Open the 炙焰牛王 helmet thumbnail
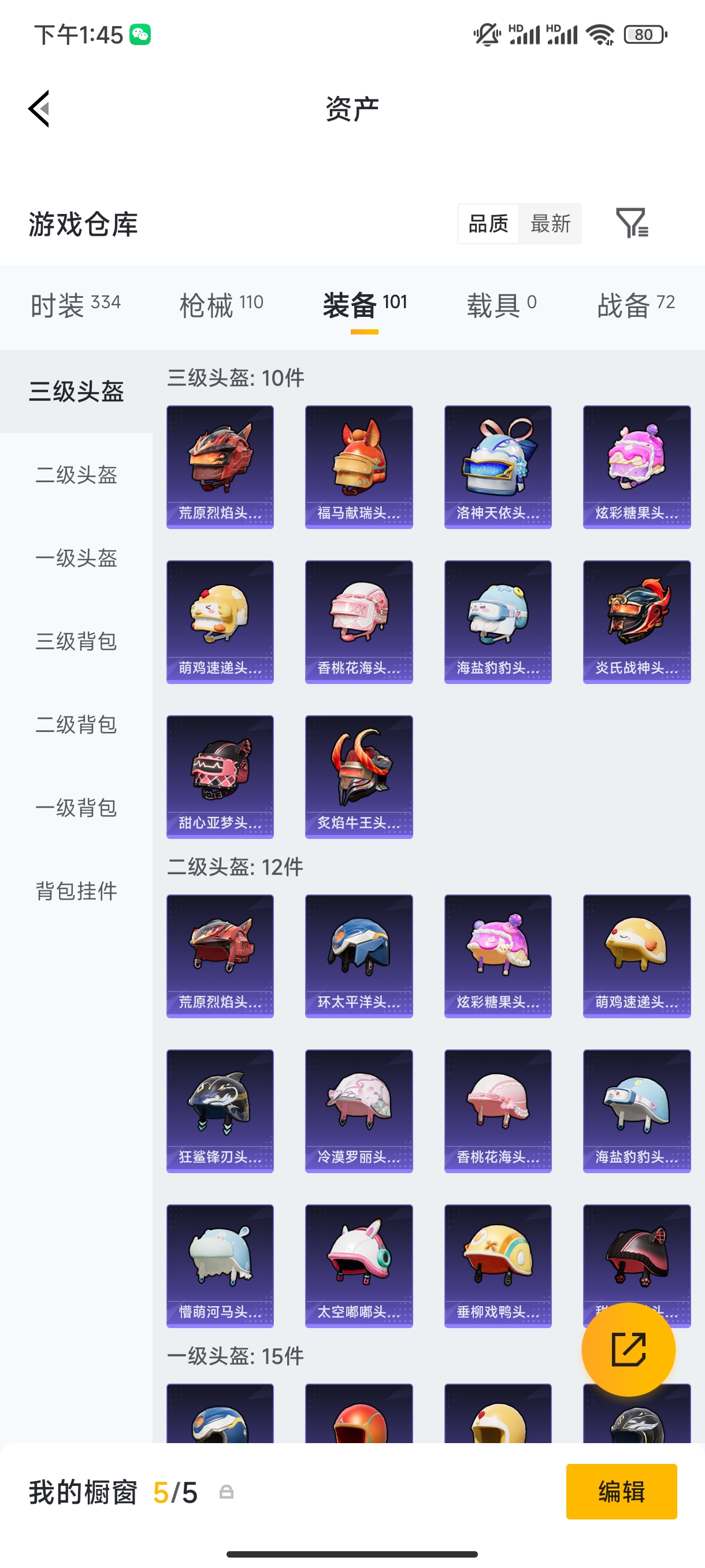Screen dimensions: 705x1568 click(x=358, y=777)
